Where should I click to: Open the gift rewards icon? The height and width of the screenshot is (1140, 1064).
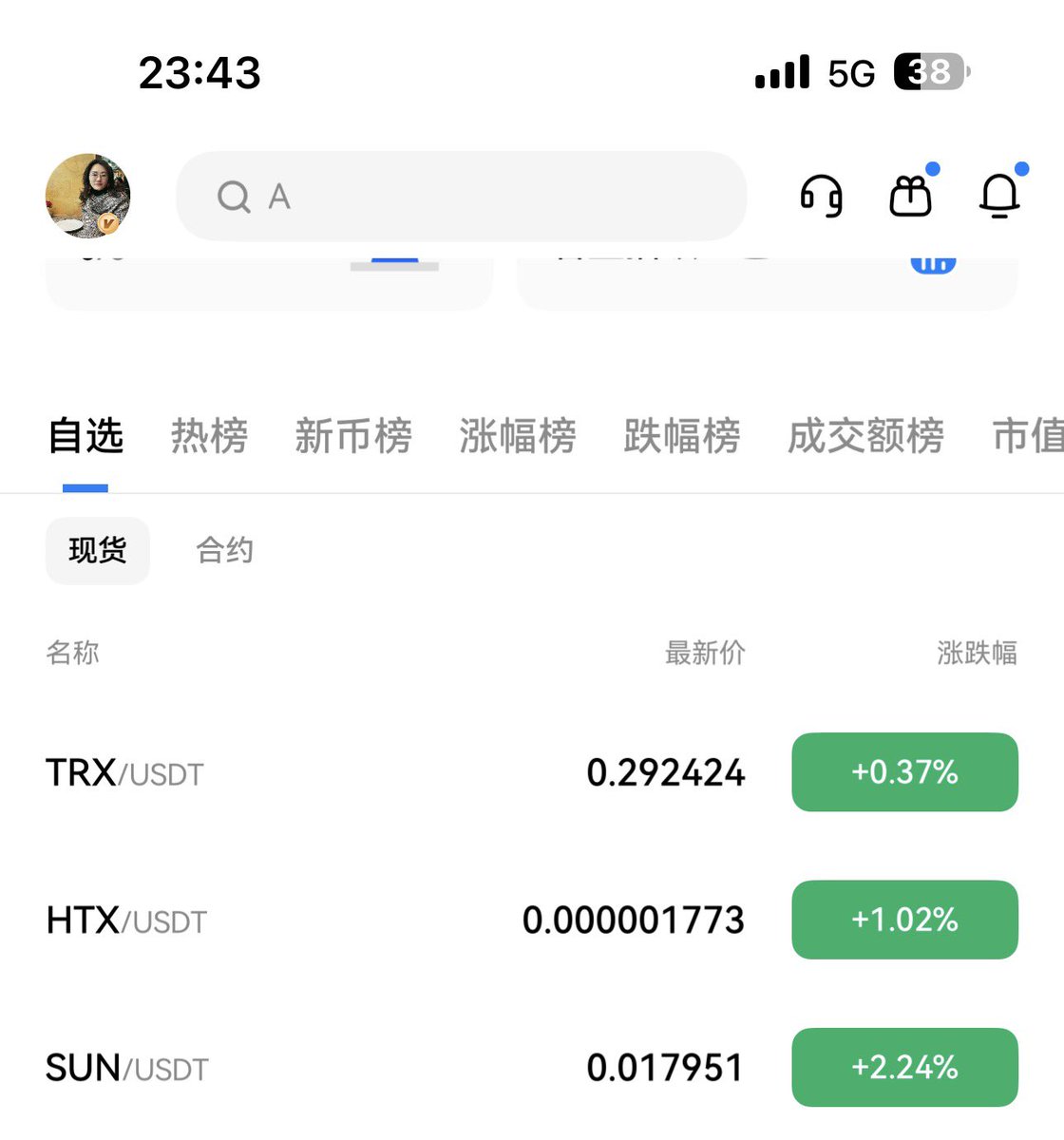point(910,197)
